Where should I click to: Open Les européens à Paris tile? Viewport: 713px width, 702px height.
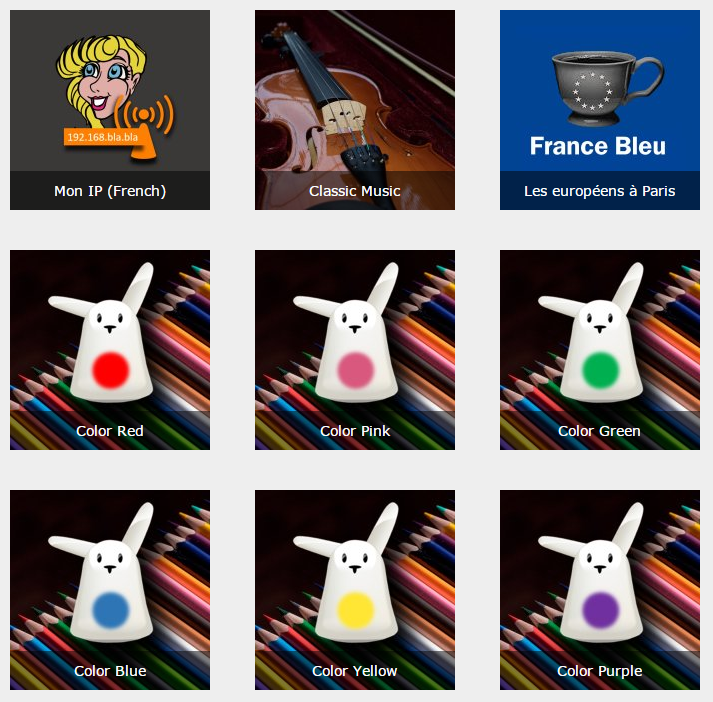[x=600, y=110]
